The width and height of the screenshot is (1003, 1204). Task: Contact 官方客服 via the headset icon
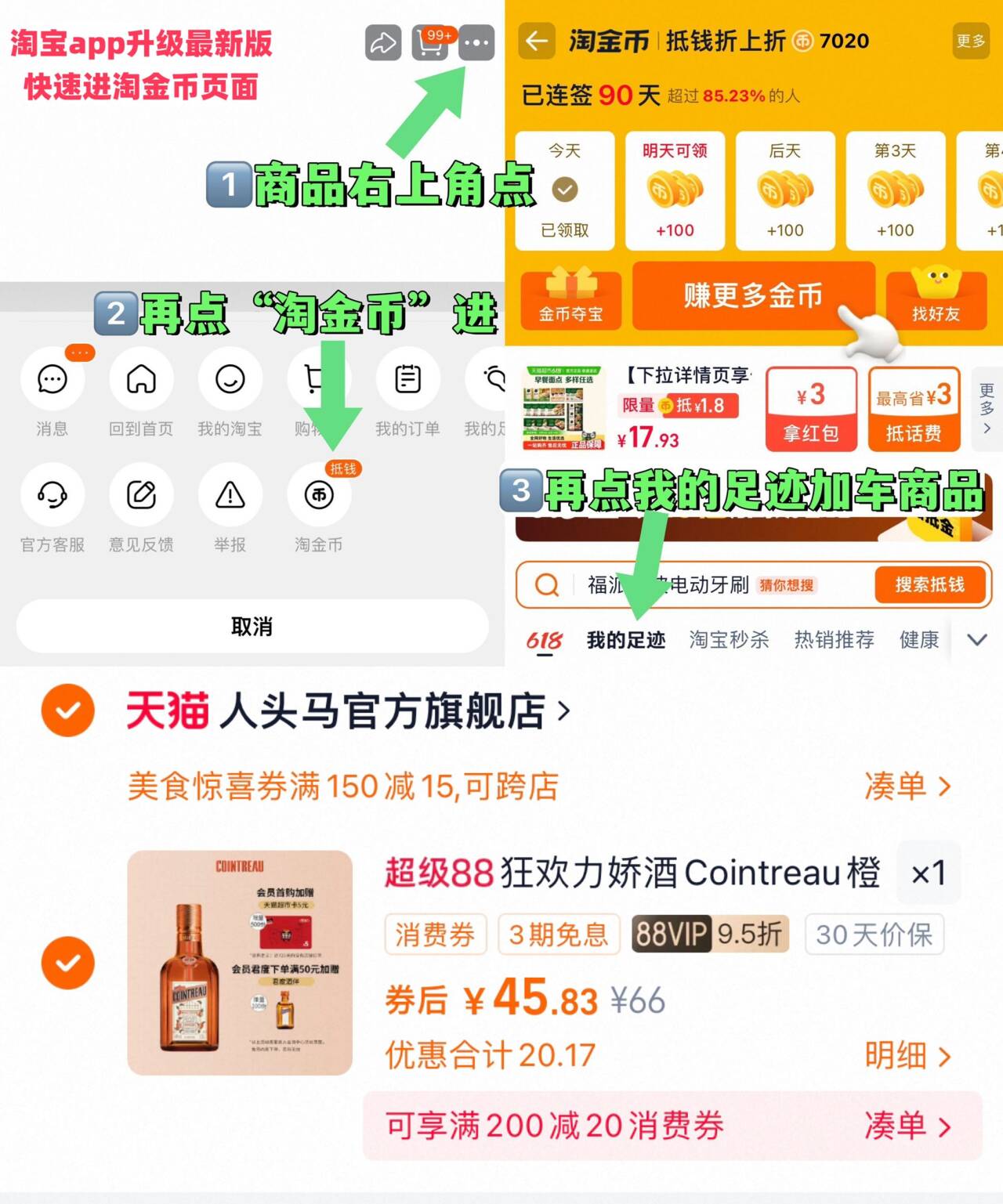pyautogui.click(x=52, y=496)
